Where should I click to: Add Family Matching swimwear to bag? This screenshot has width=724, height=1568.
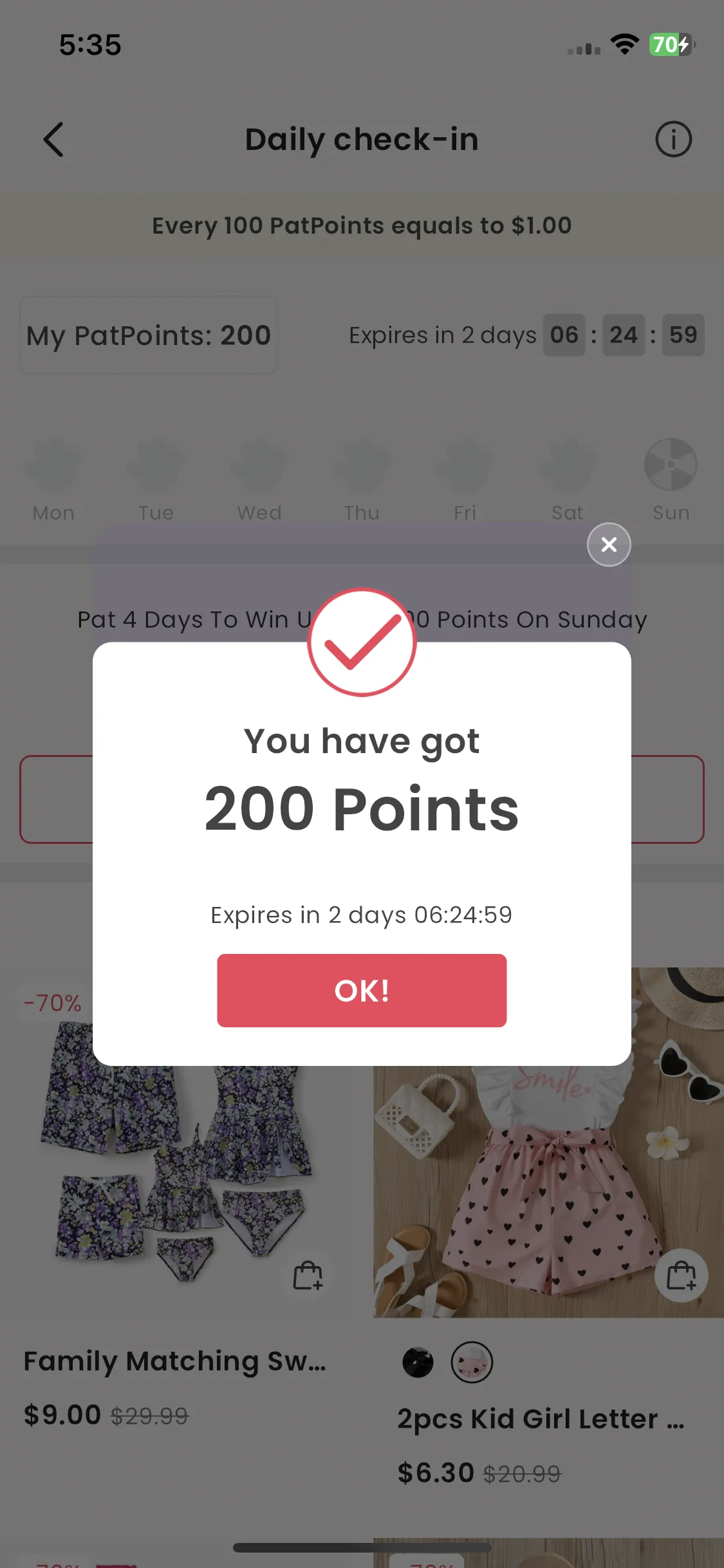[308, 1275]
